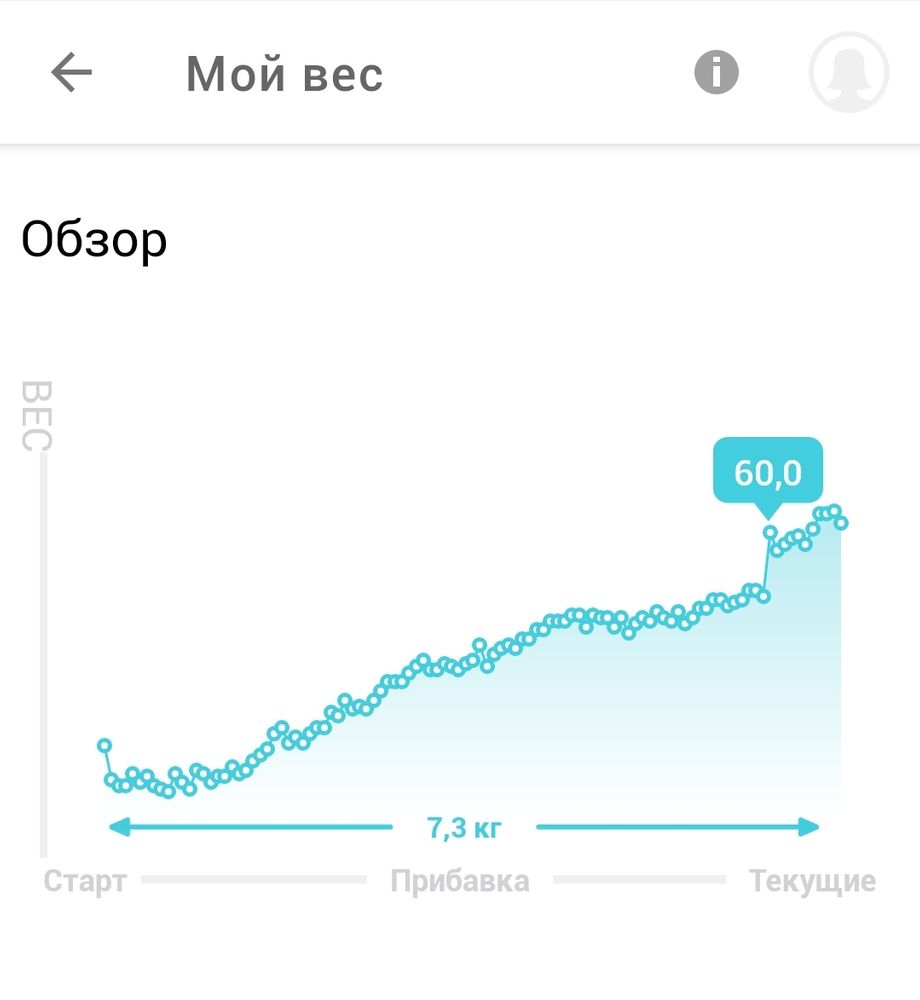The width and height of the screenshot is (920, 1000).
Task: Tap the back arrow icon
Action: [68, 71]
